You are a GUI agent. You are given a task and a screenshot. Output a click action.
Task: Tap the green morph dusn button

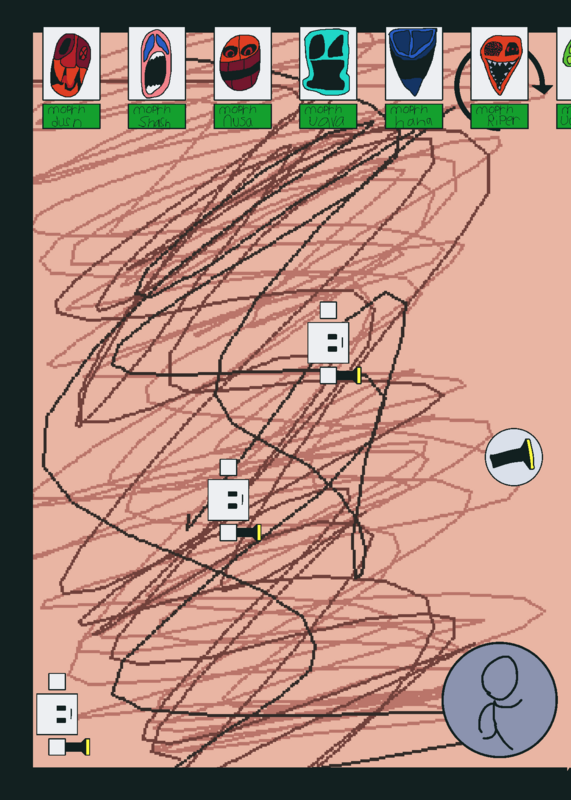(71, 116)
